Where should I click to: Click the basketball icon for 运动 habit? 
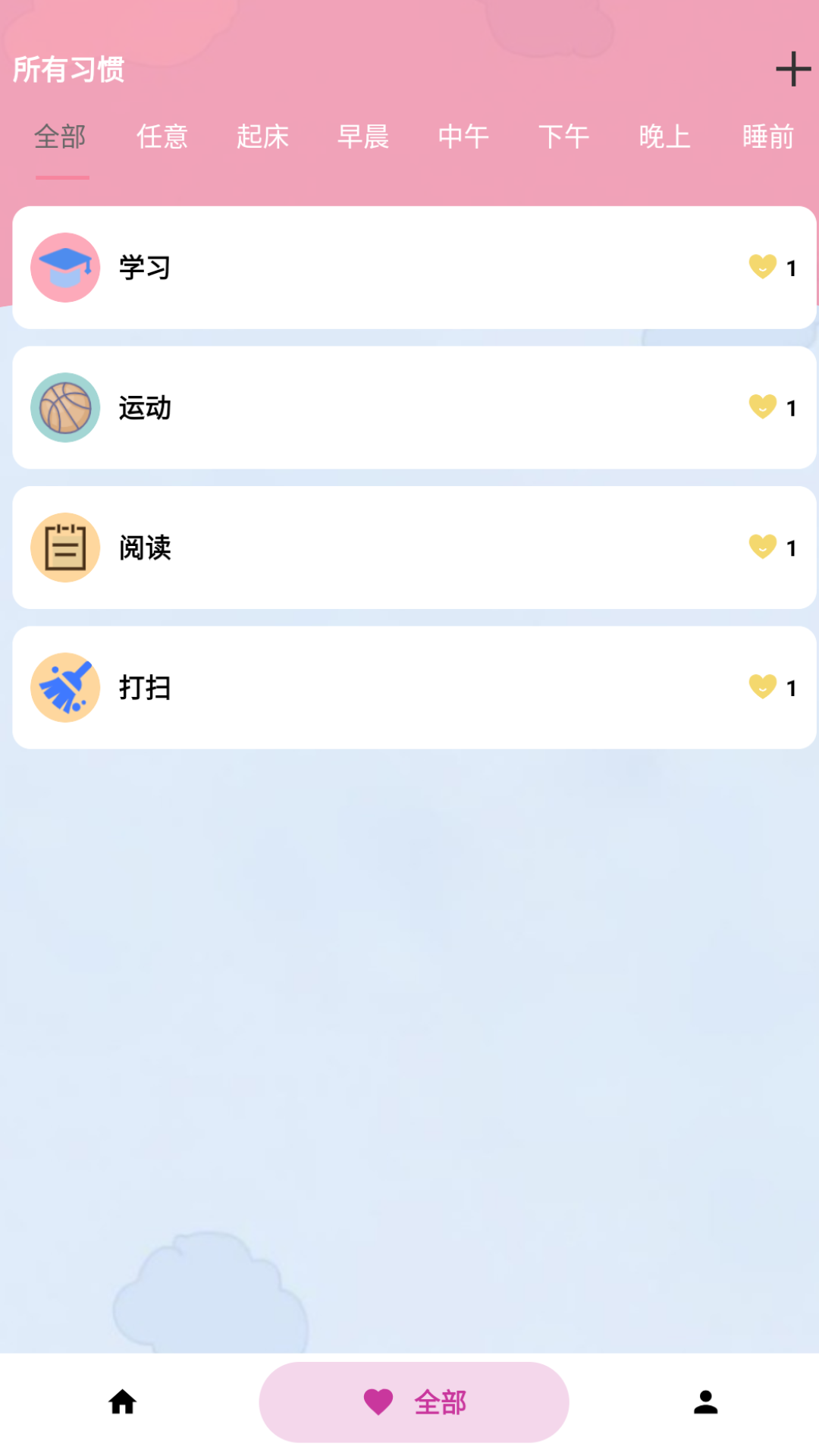tap(65, 407)
